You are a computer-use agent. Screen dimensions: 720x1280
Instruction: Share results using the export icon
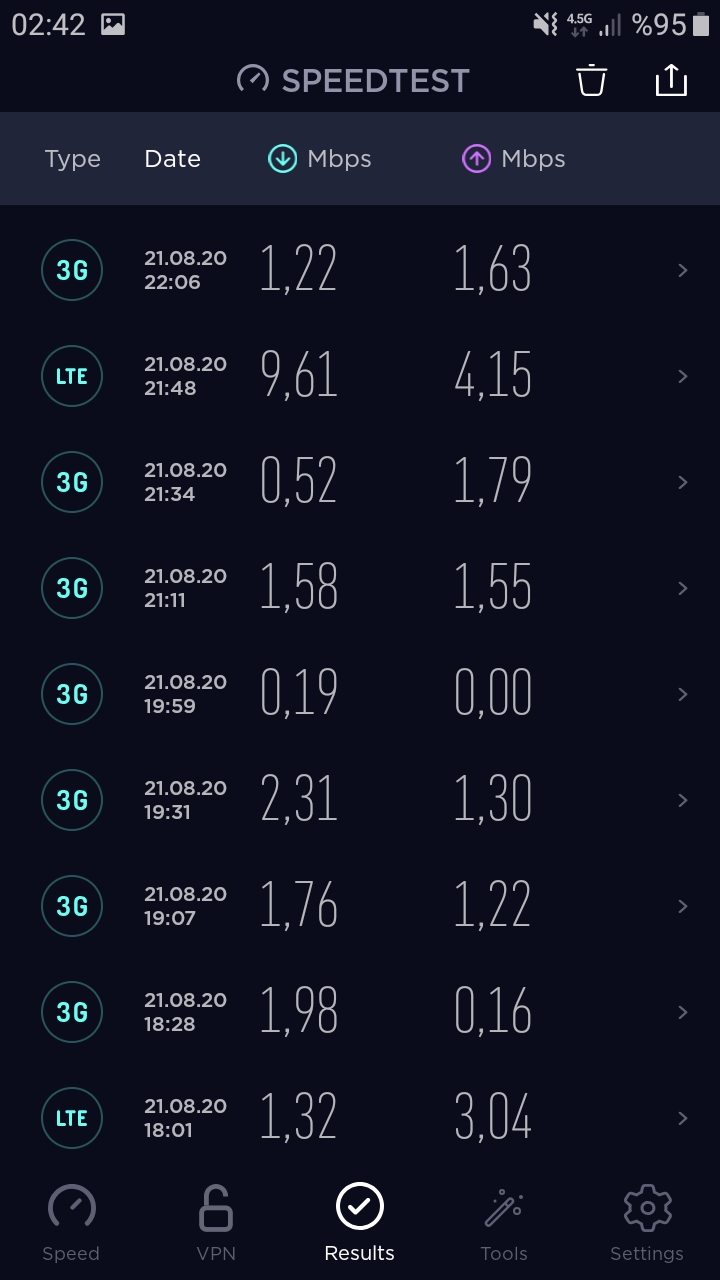[671, 80]
